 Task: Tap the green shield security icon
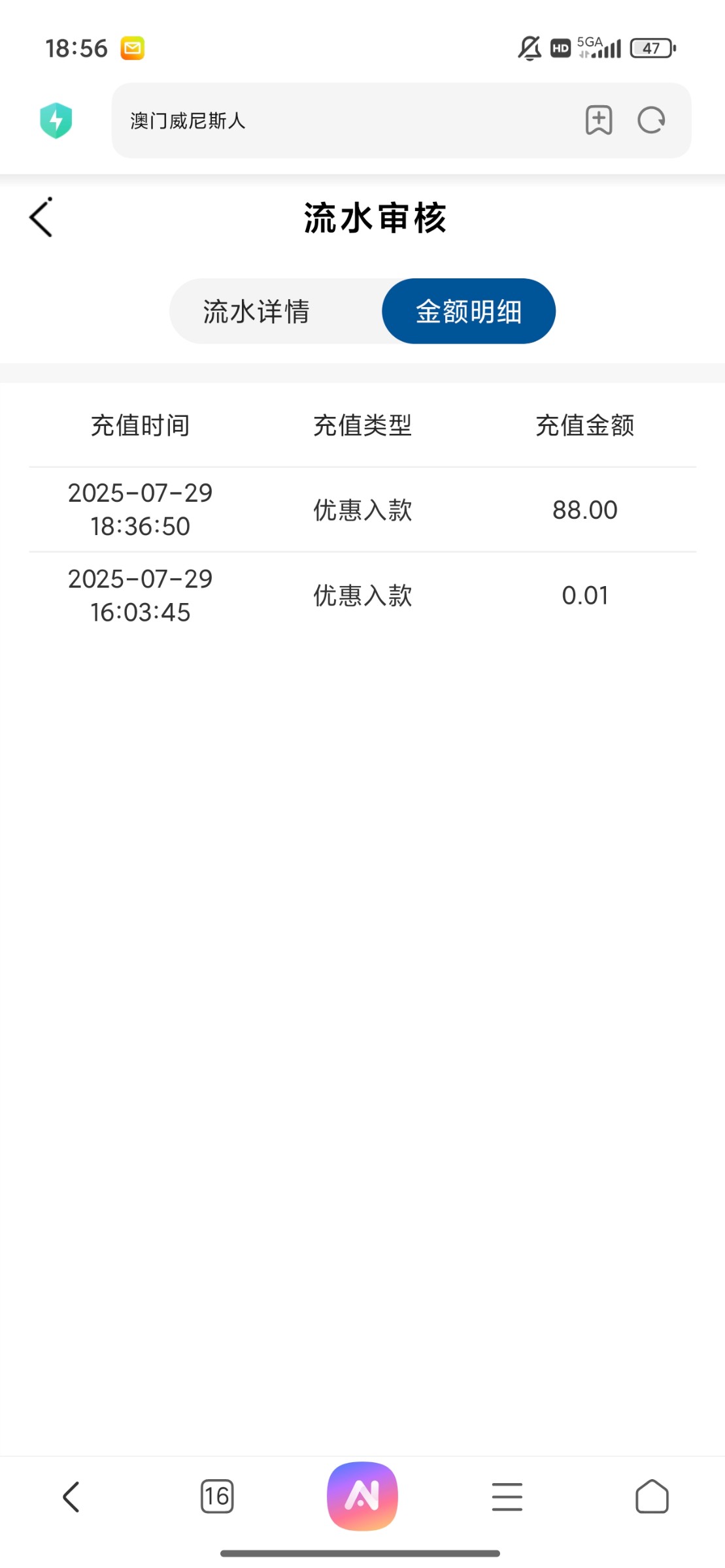[x=56, y=120]
